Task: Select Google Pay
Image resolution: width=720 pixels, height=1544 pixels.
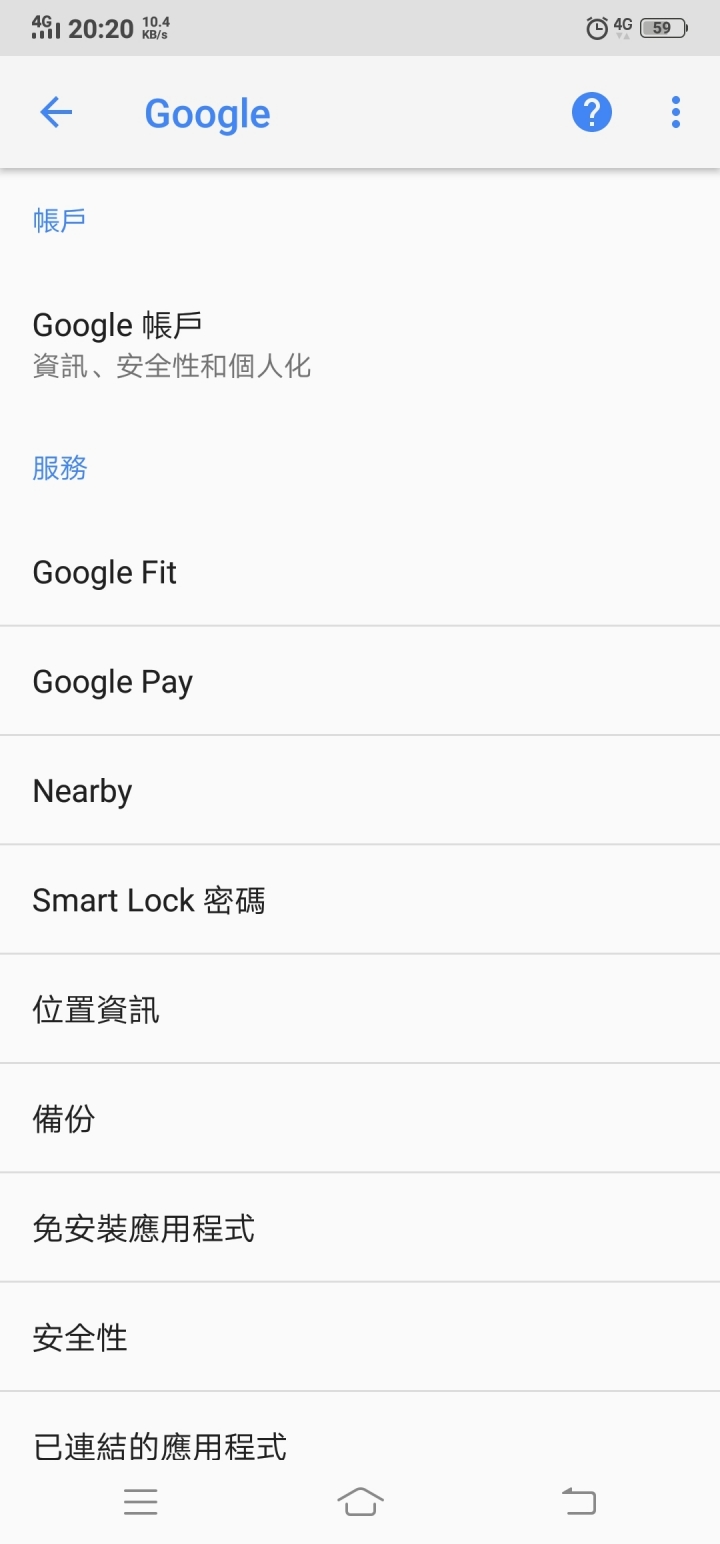Action: coord(360,681)
